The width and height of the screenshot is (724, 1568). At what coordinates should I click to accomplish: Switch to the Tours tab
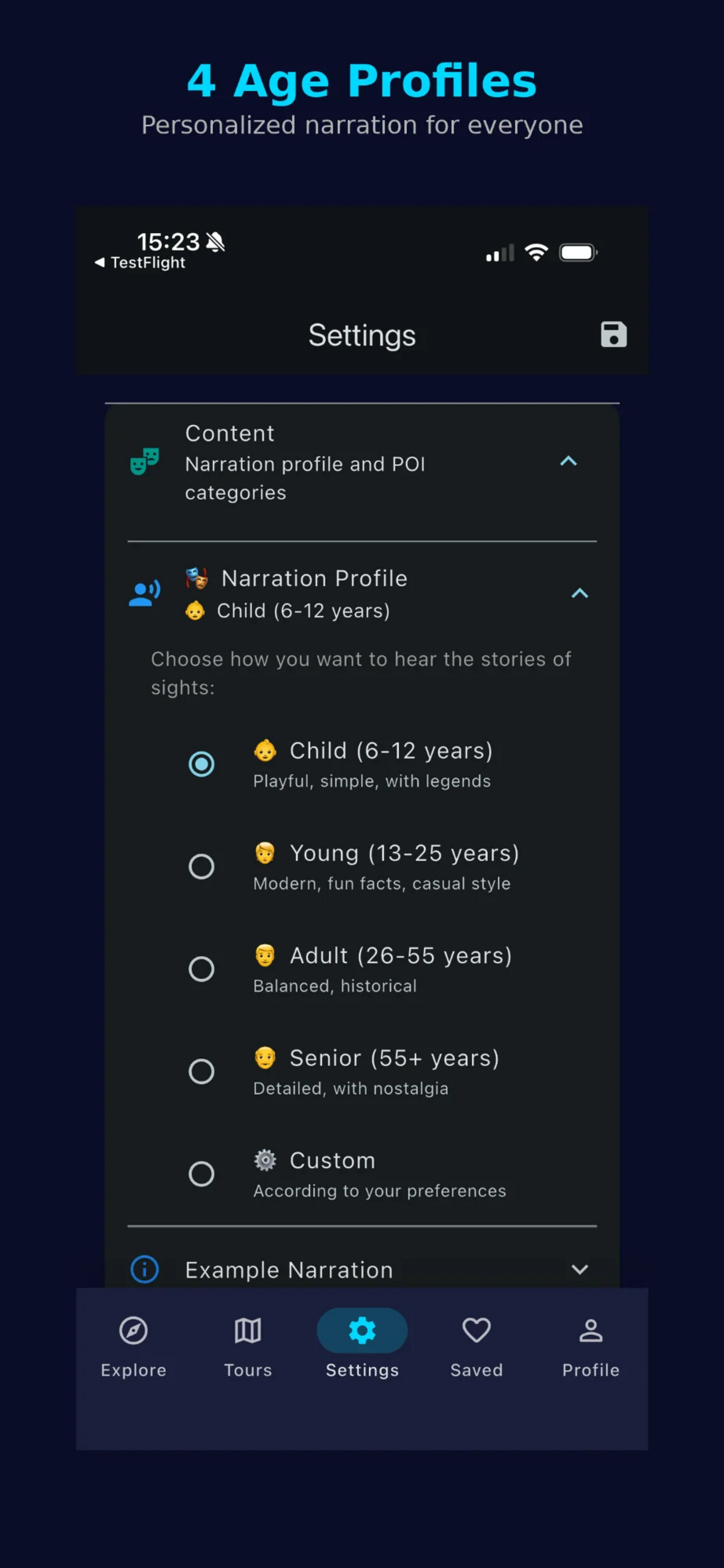(248, 1330)
